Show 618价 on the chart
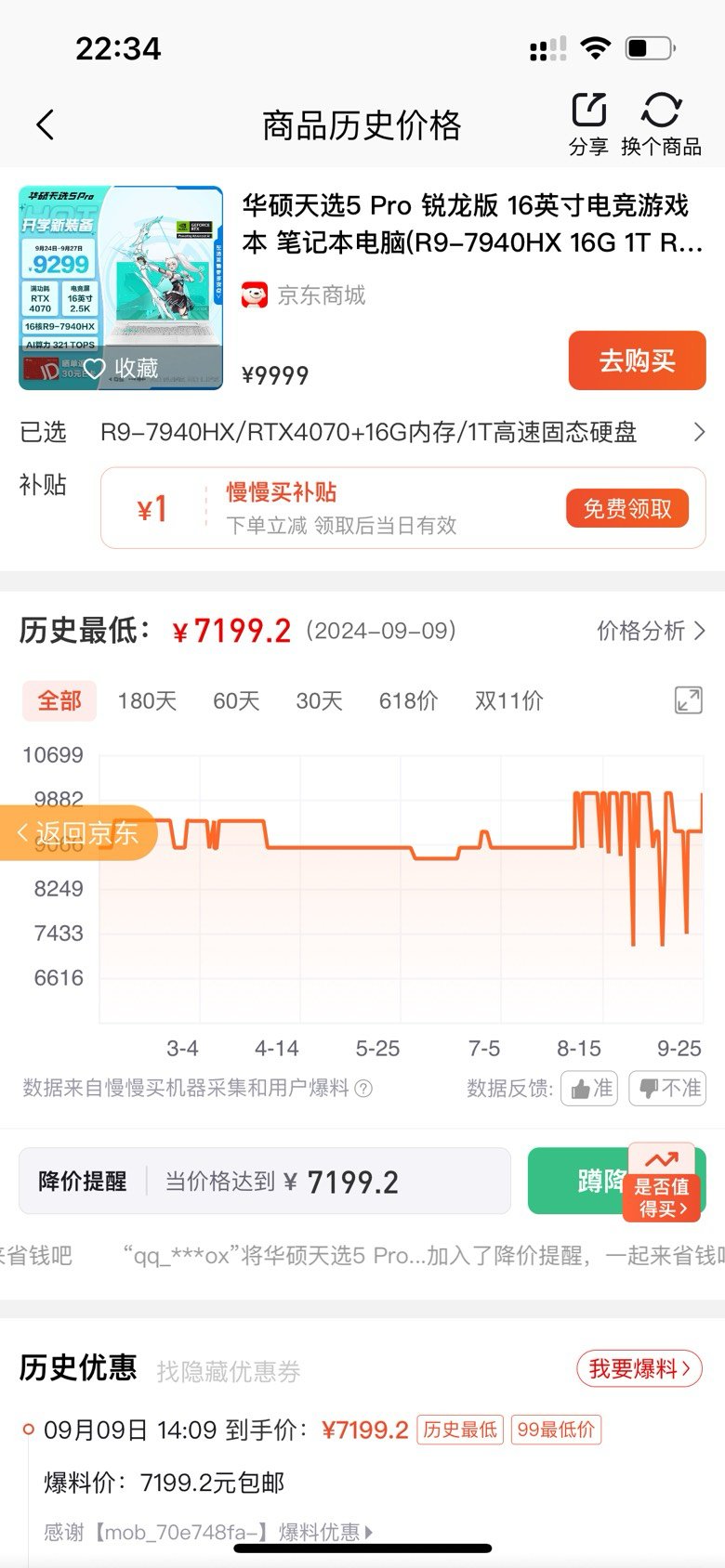725x1568 pixels. click(408, 700)
